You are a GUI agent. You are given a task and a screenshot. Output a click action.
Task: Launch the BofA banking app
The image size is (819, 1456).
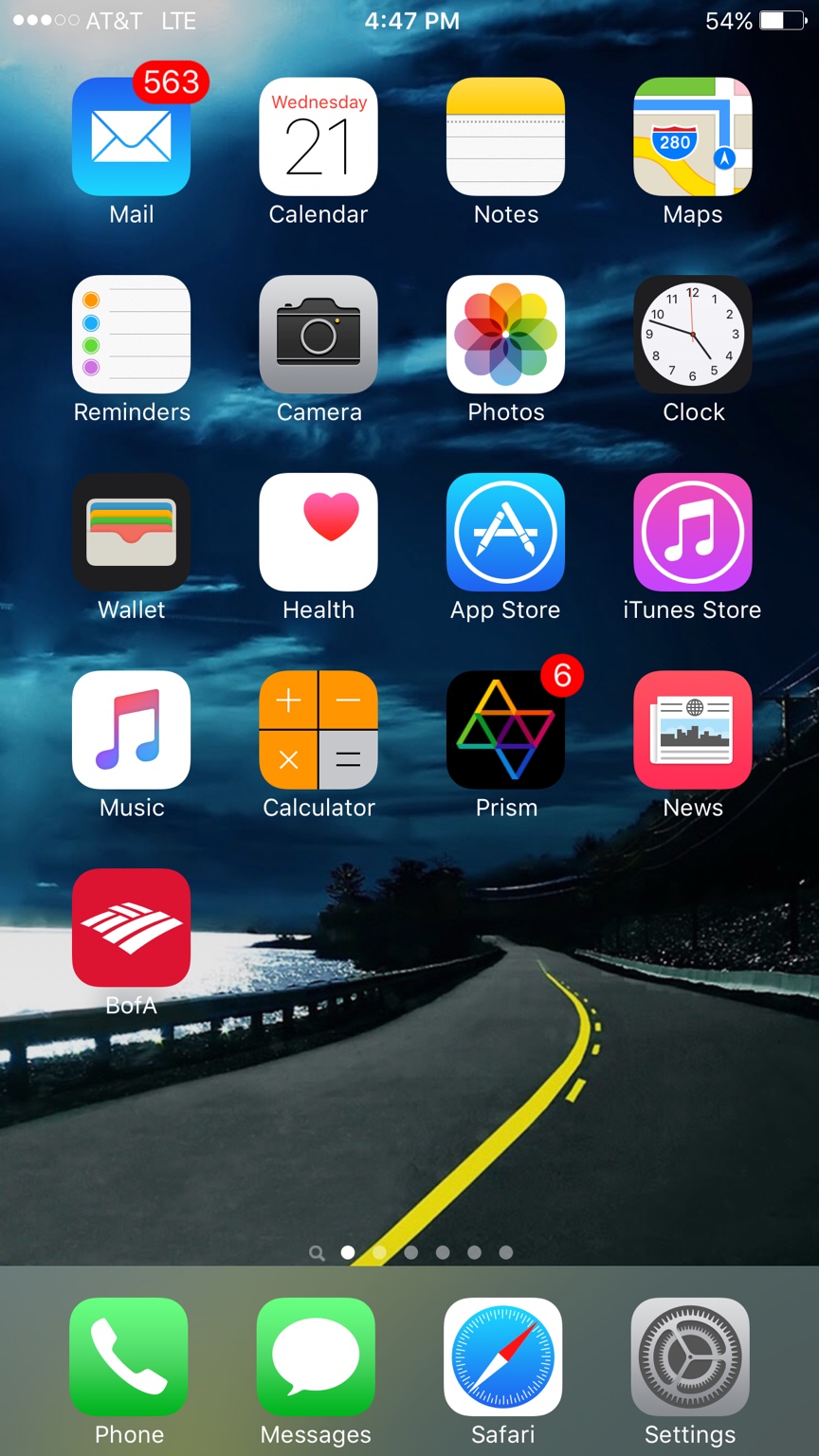131,928
